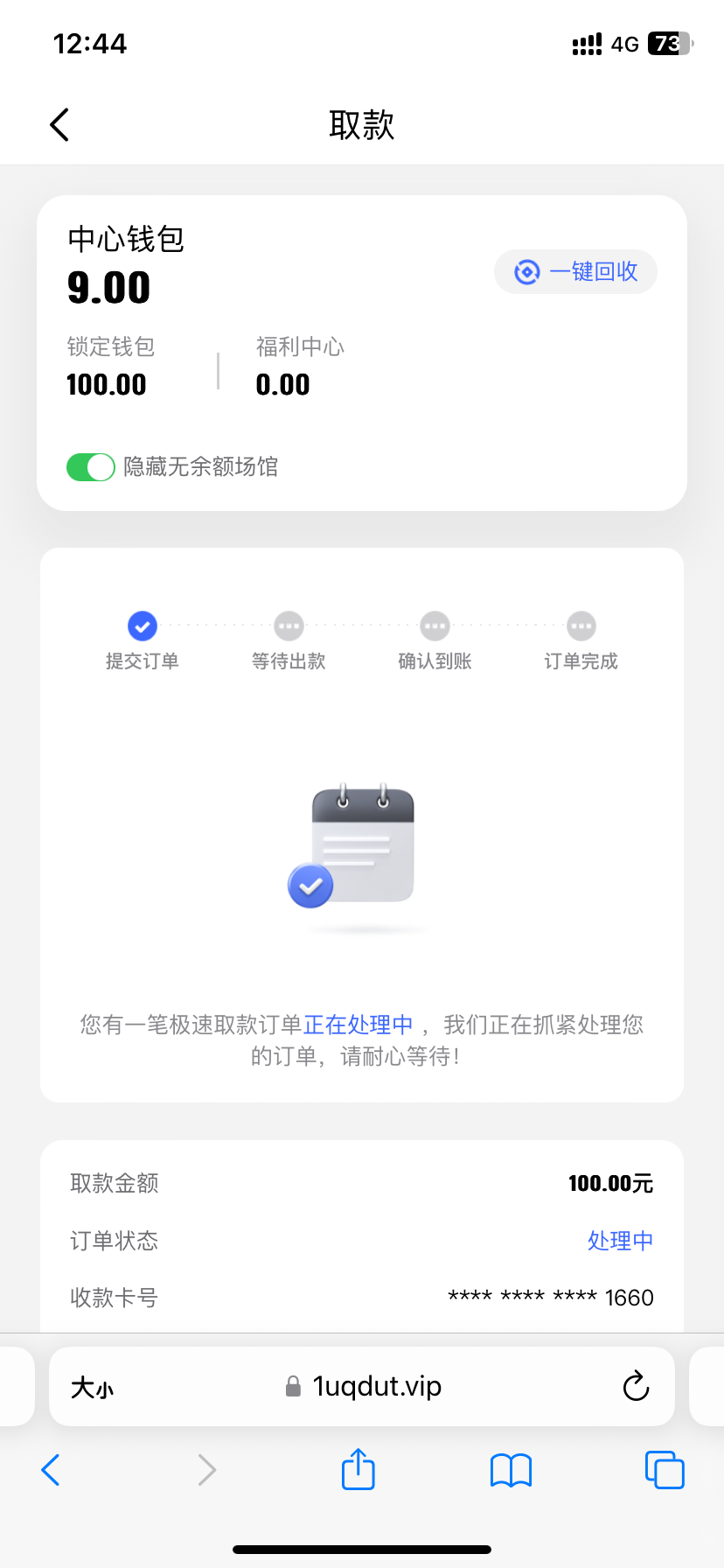Open the Safari share sheet icon
The image size is (724, 1568).
[x=357, y=1469]
